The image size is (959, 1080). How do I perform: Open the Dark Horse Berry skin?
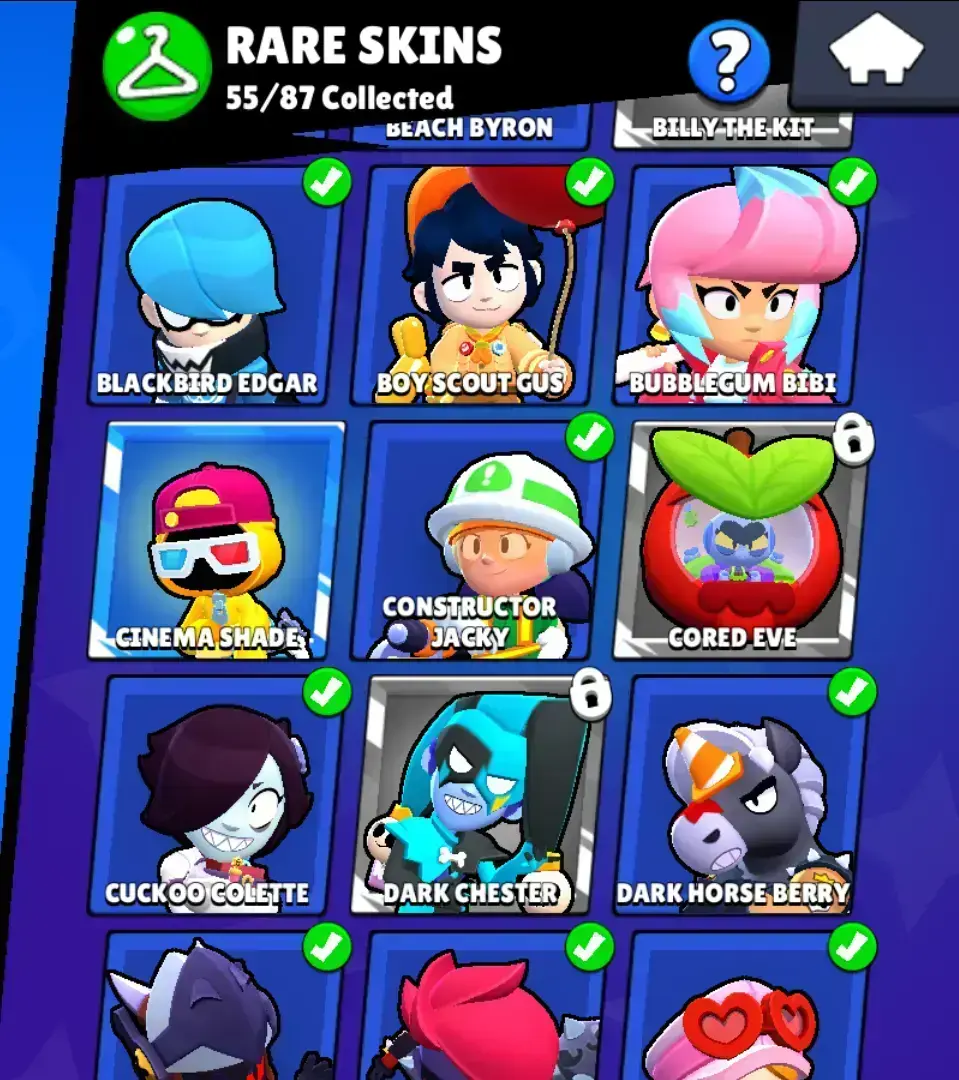click(740, 797)
